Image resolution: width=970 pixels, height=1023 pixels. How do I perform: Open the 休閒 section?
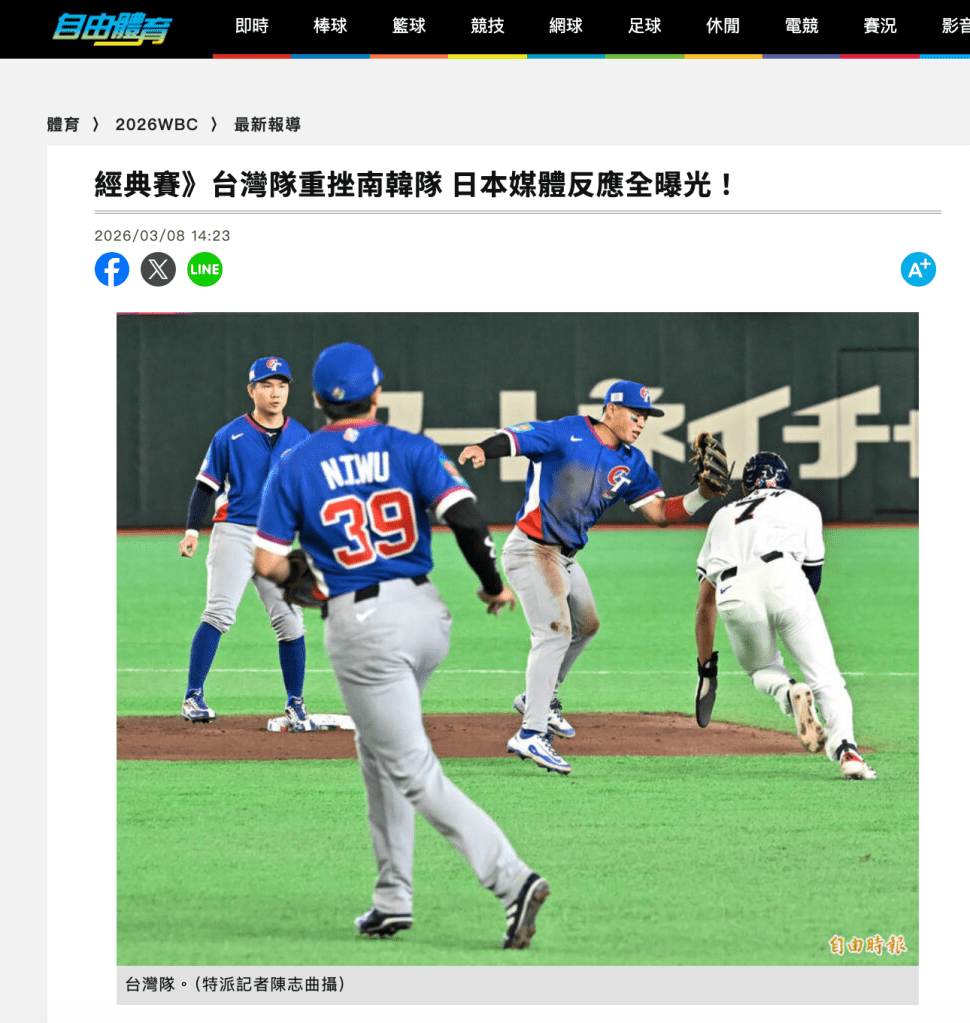pyautogui.click(x=723, y=27)
